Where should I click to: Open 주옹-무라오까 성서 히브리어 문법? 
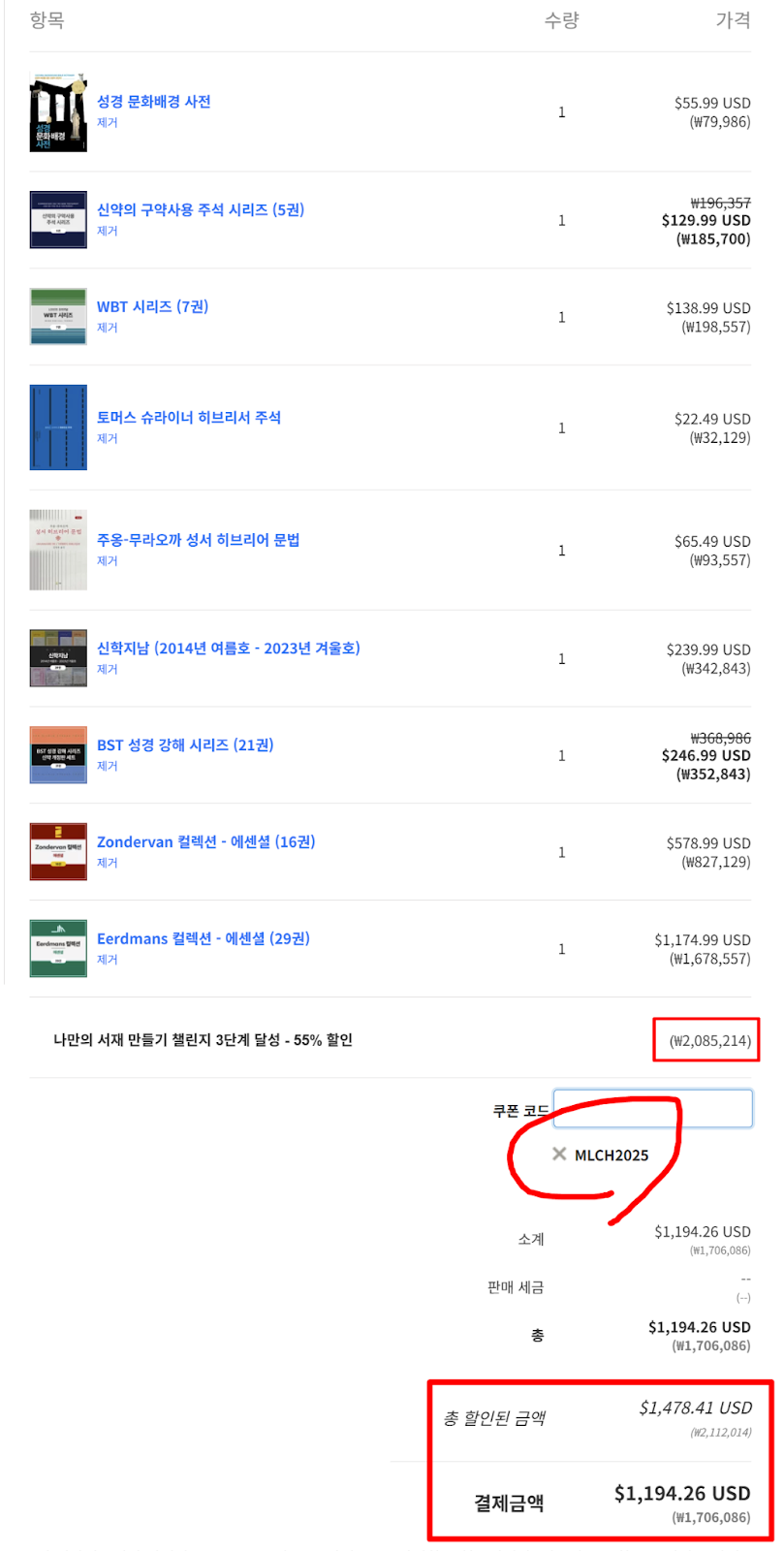[198, 540]
